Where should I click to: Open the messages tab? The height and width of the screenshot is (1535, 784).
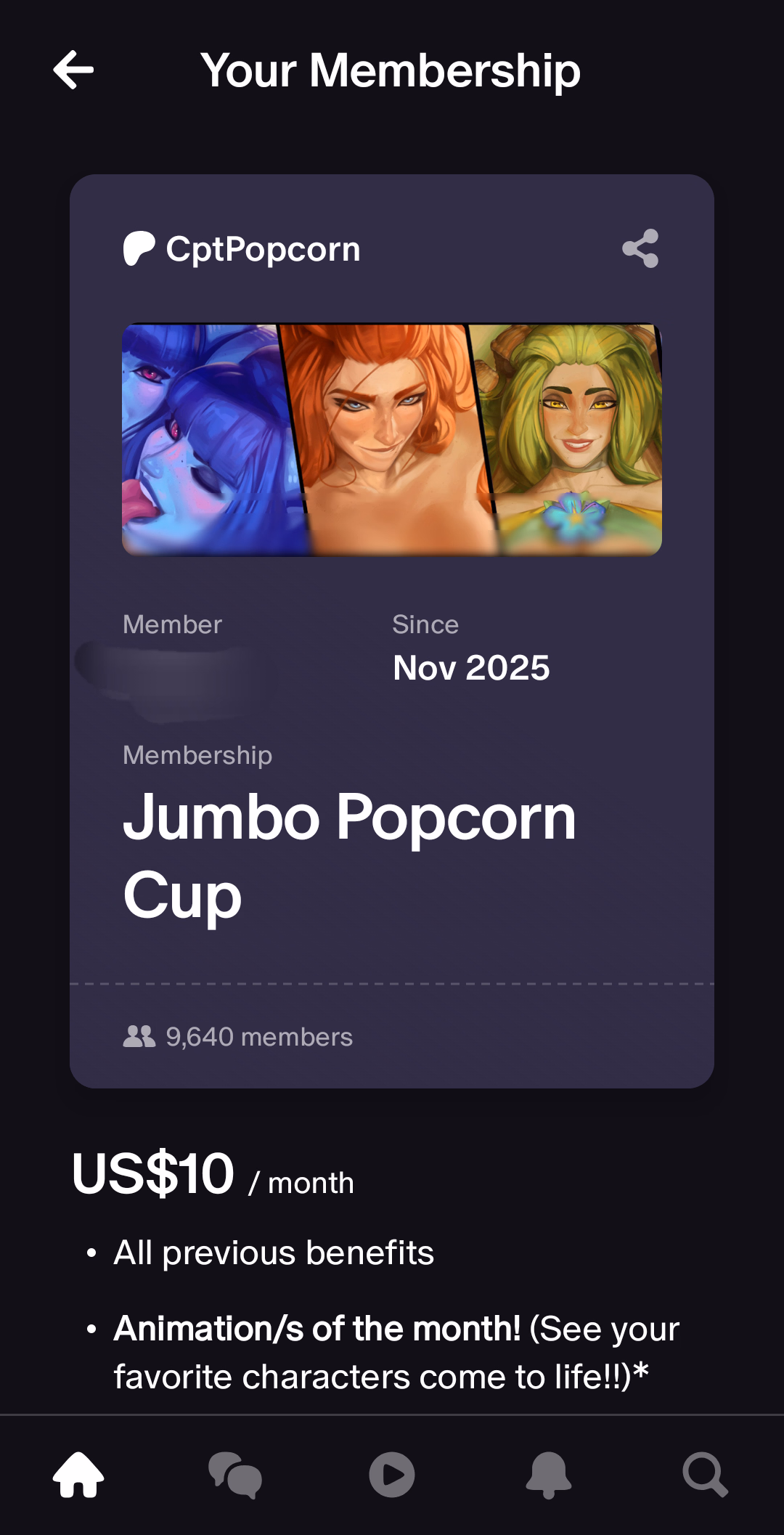(x=235, y=1475)
